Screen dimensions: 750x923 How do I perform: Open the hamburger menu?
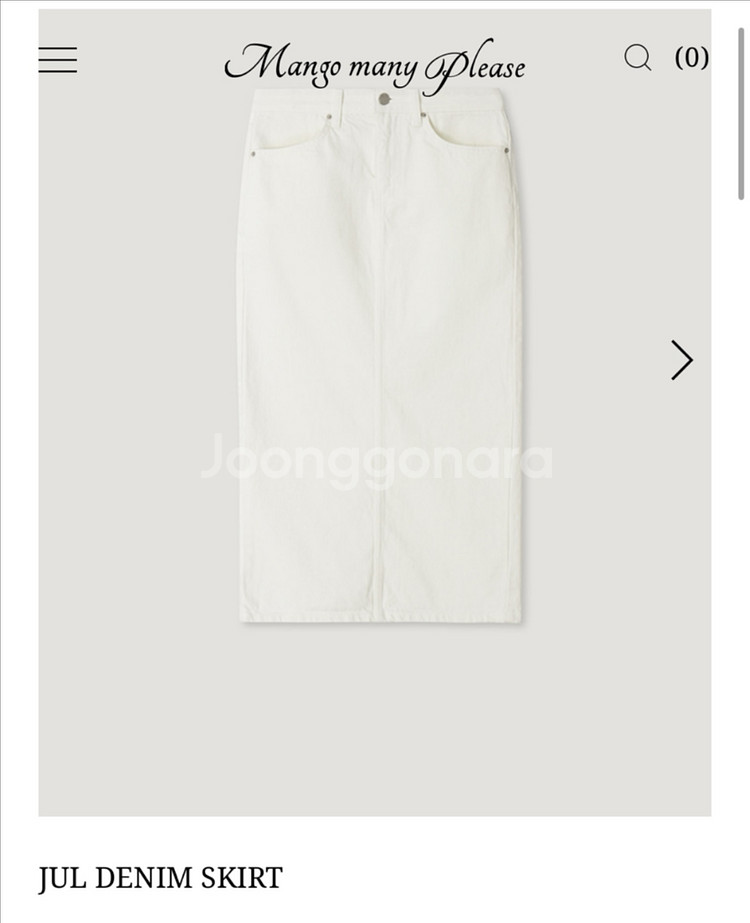coord(58,60)
